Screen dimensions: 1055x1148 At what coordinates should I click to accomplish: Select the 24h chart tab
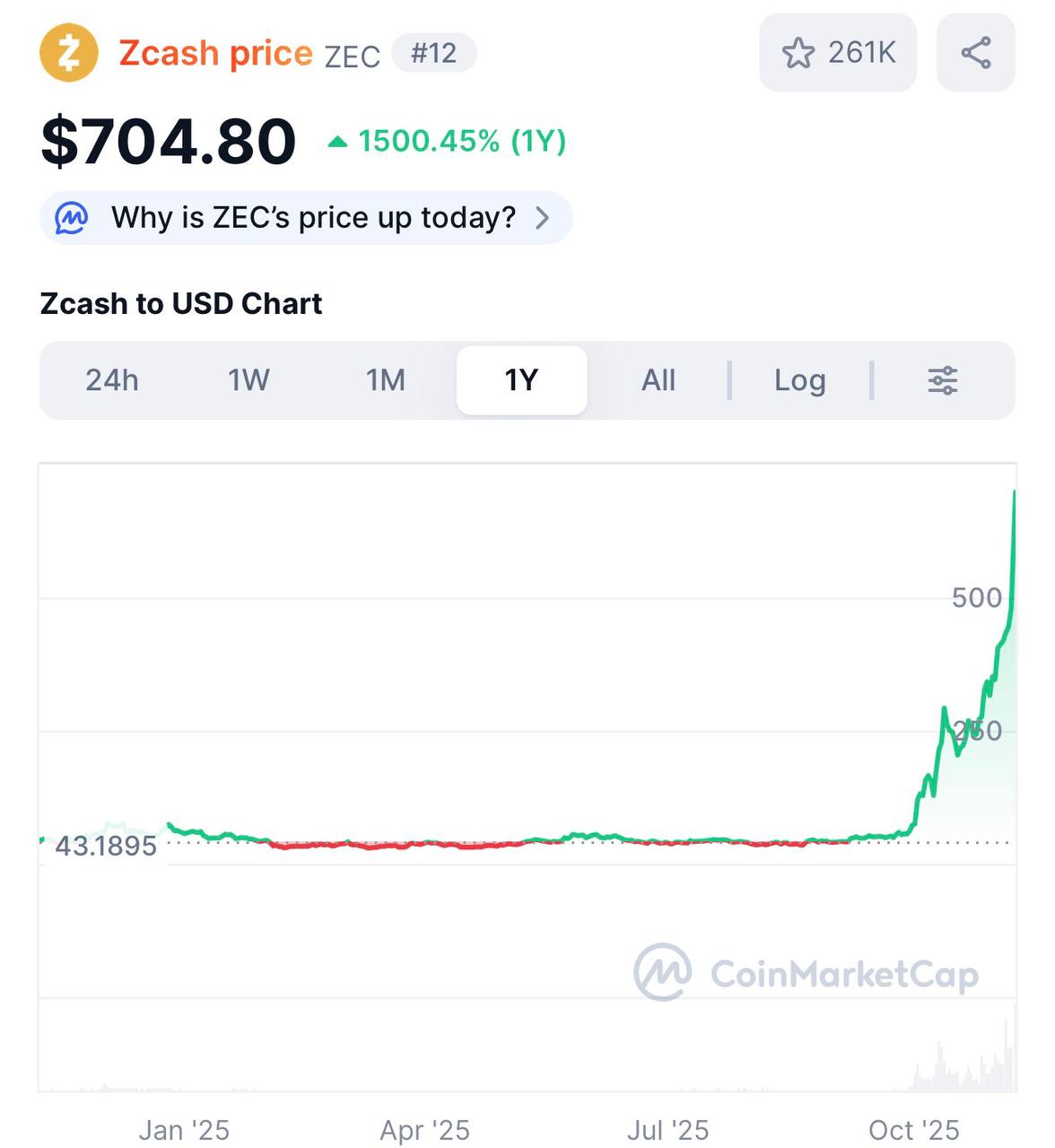112,380
